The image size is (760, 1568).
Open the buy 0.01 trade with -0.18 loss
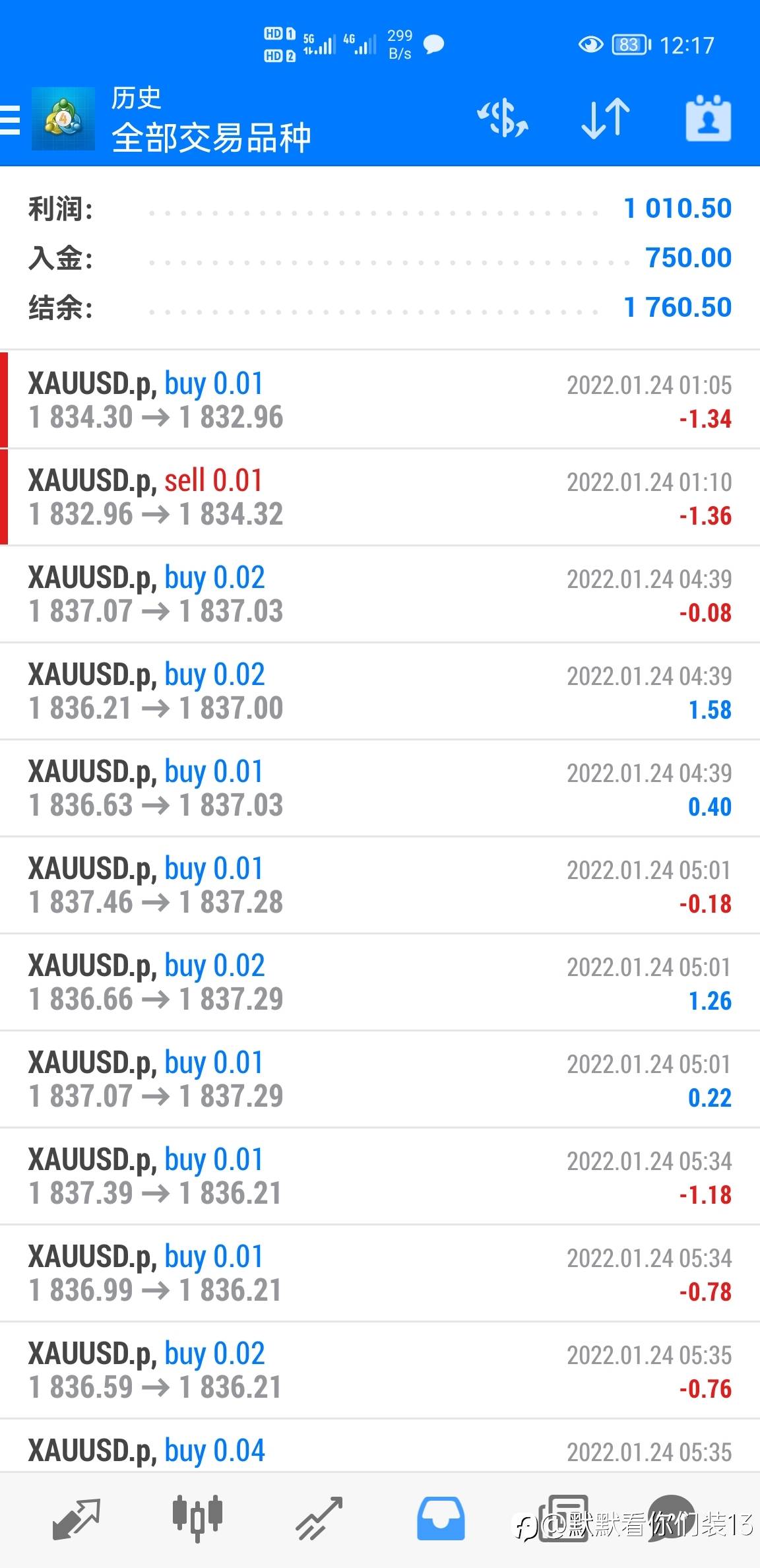(380, 885)
